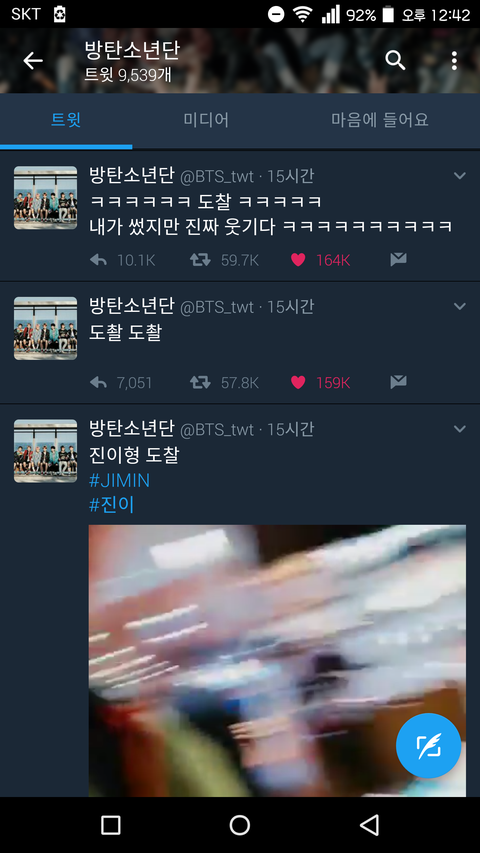
Task: Select the 트윗 tab
Action: [66, 120]
